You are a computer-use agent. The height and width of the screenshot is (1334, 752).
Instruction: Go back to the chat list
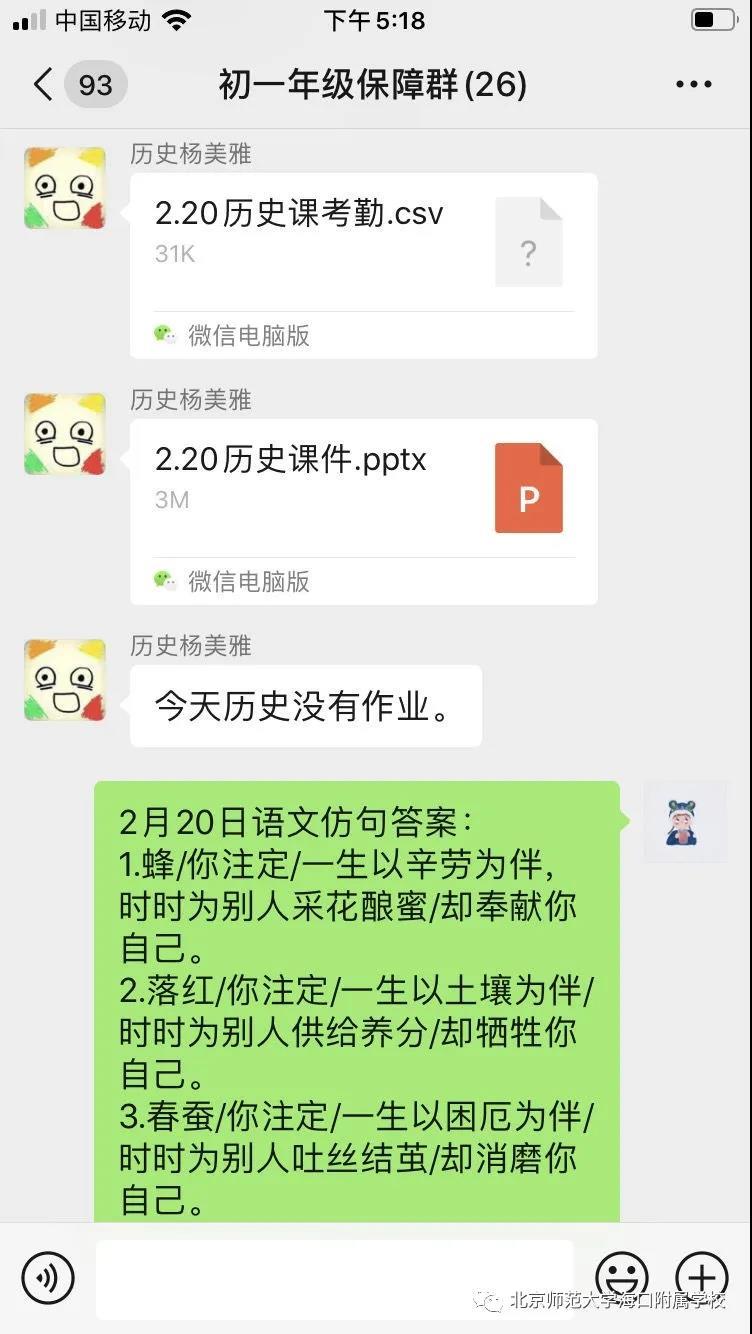(x=42, y=84)
